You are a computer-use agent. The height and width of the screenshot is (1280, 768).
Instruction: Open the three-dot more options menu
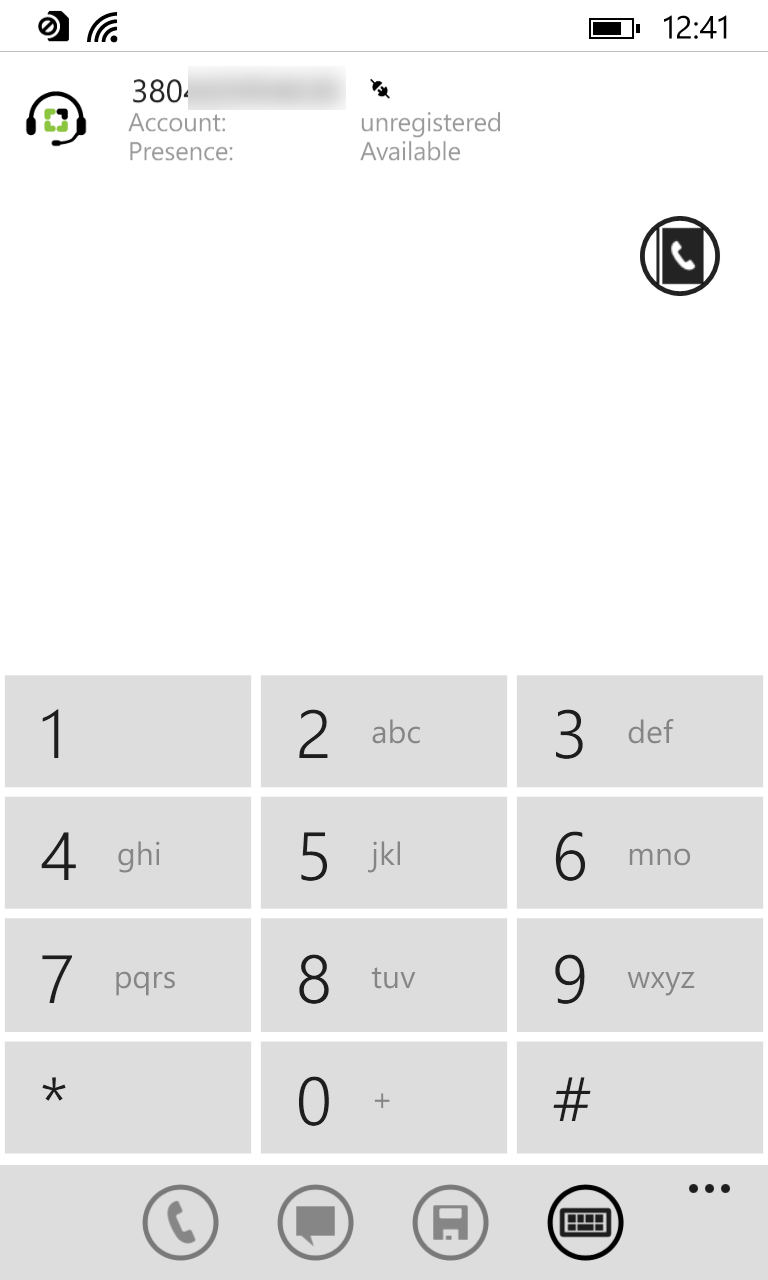coord(709,1189)
